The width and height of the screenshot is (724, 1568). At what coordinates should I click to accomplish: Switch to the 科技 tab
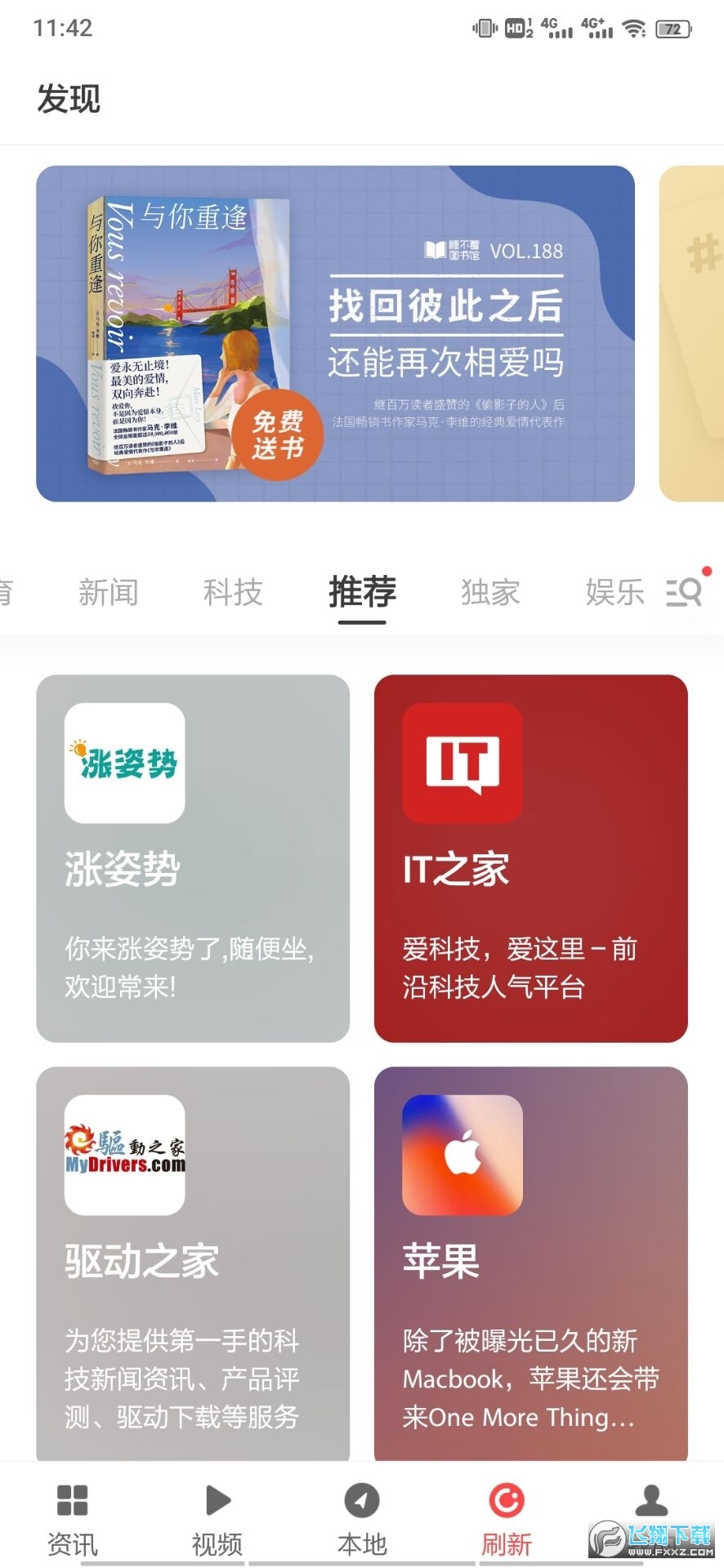point(233,592)
